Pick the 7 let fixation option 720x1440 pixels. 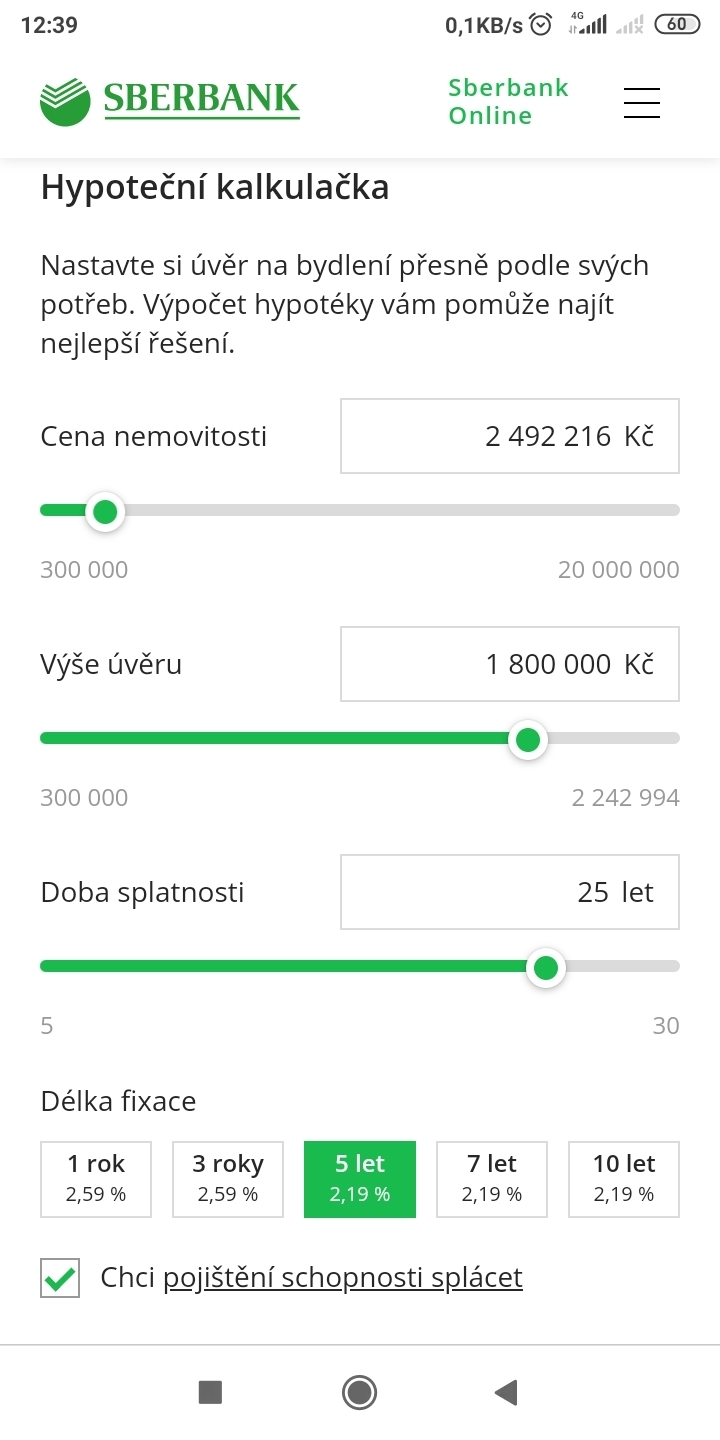(x=492, y=1179)
